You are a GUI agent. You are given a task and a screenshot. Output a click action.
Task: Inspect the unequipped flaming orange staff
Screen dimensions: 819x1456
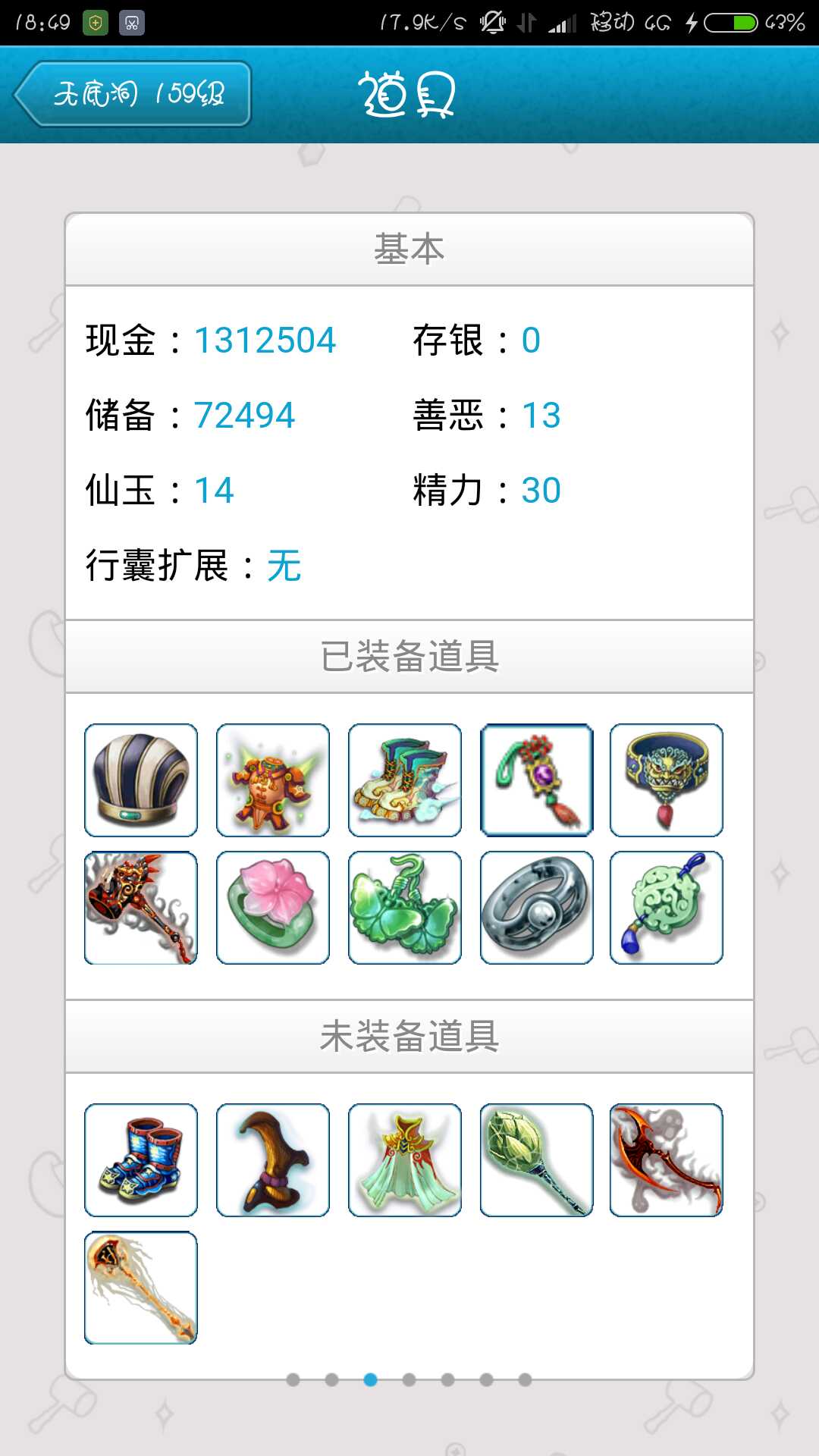141,1288
